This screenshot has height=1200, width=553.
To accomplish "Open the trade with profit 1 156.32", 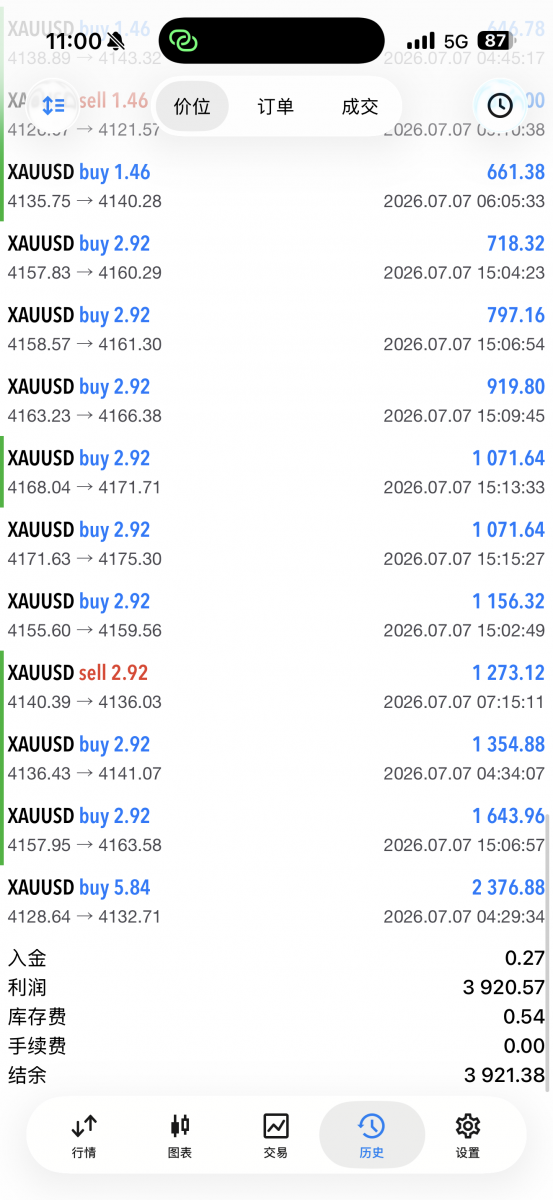I will point(276,615).
